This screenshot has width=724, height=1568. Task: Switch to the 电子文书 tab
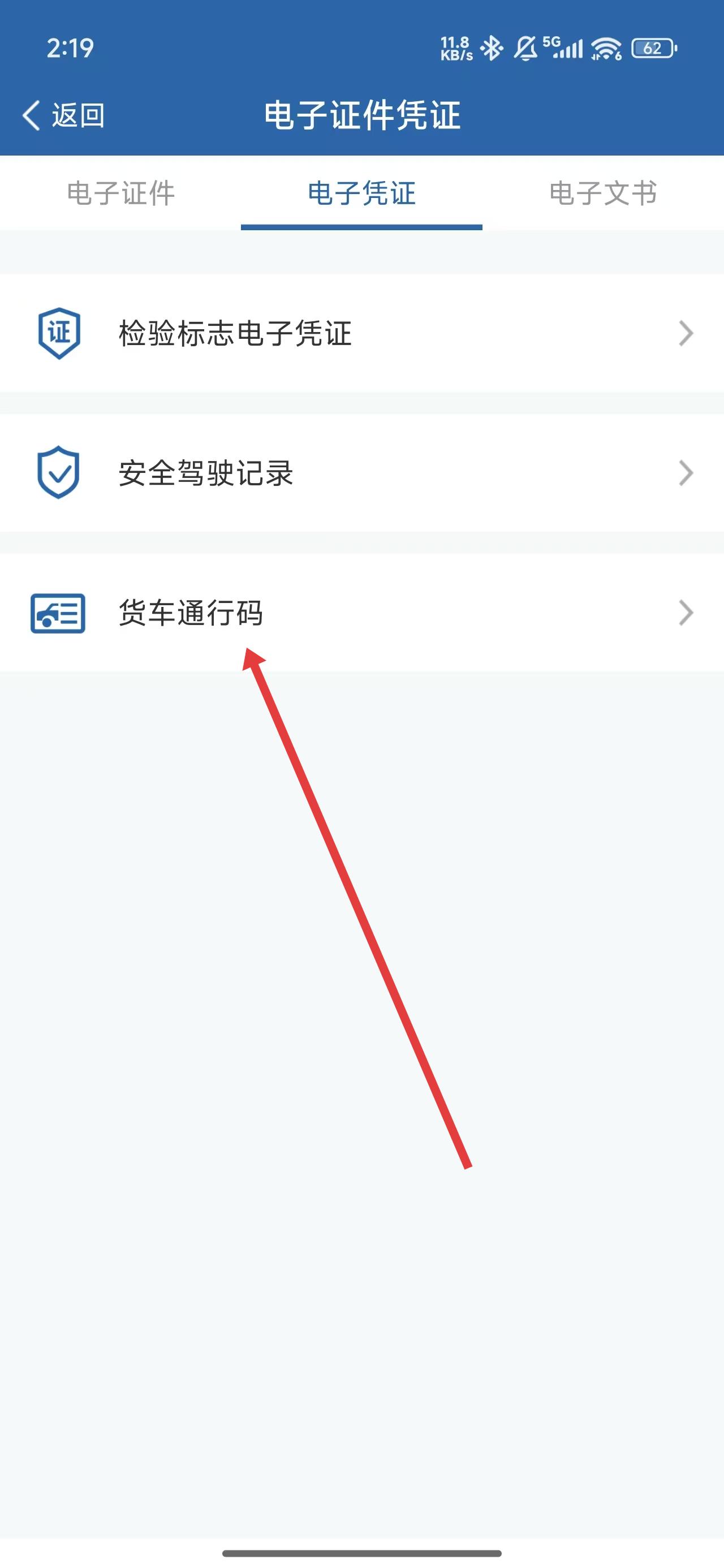(603, 193)
